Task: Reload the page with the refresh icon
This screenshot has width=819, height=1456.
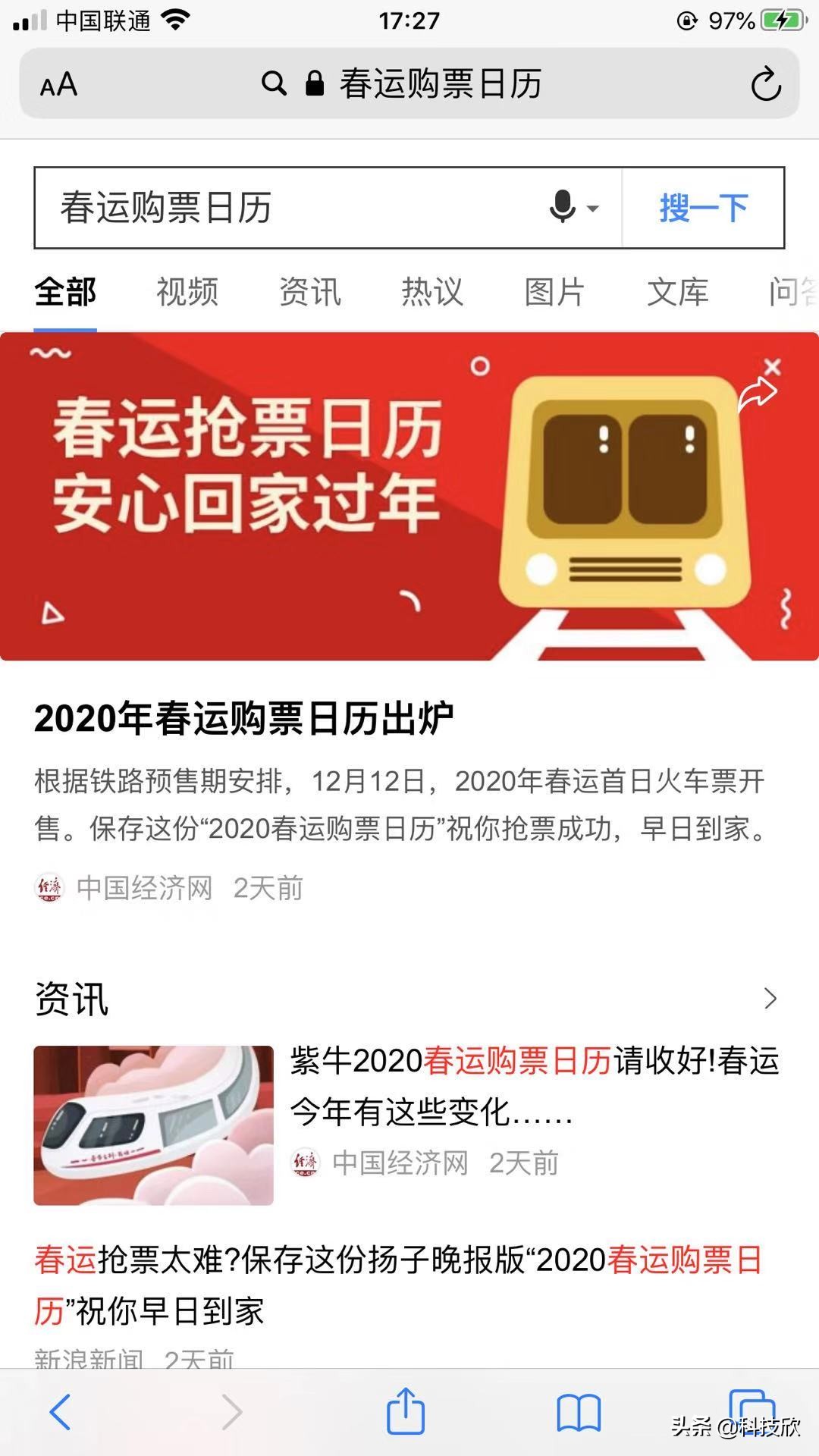Action: [767, 84]
